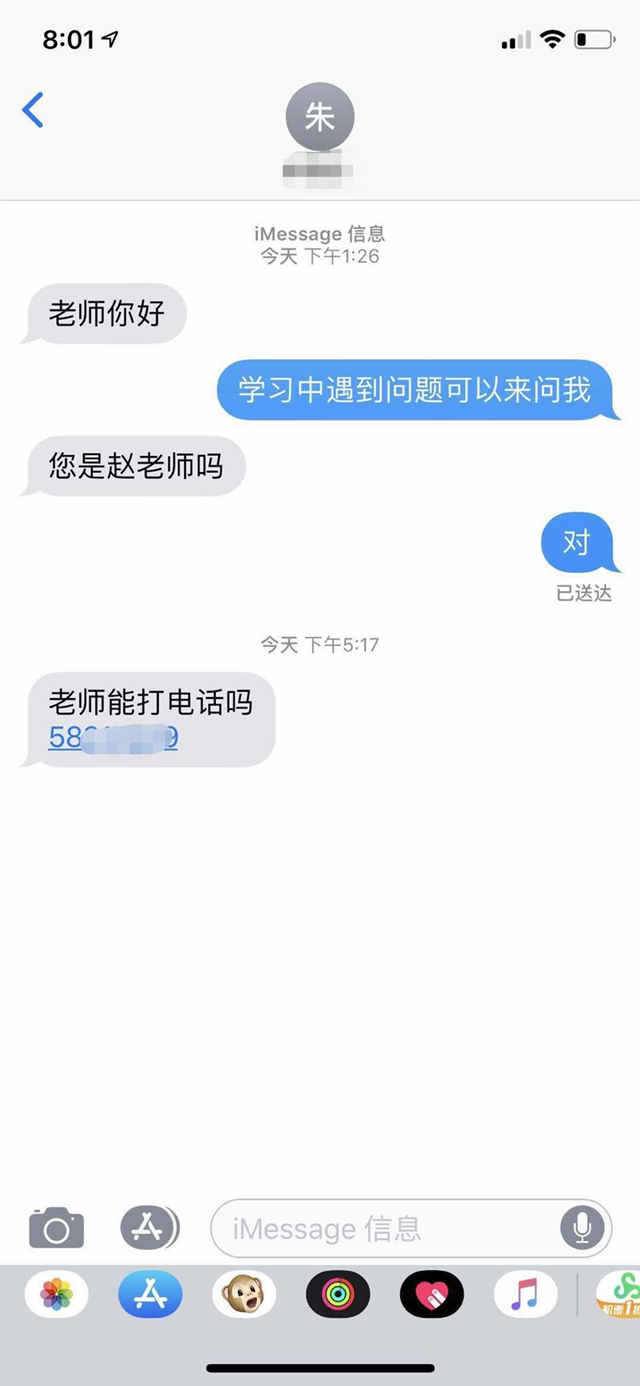Open the Activity rings app
The width and height of the screenshot is (640, 1386).
click(x=338, y=1297)
